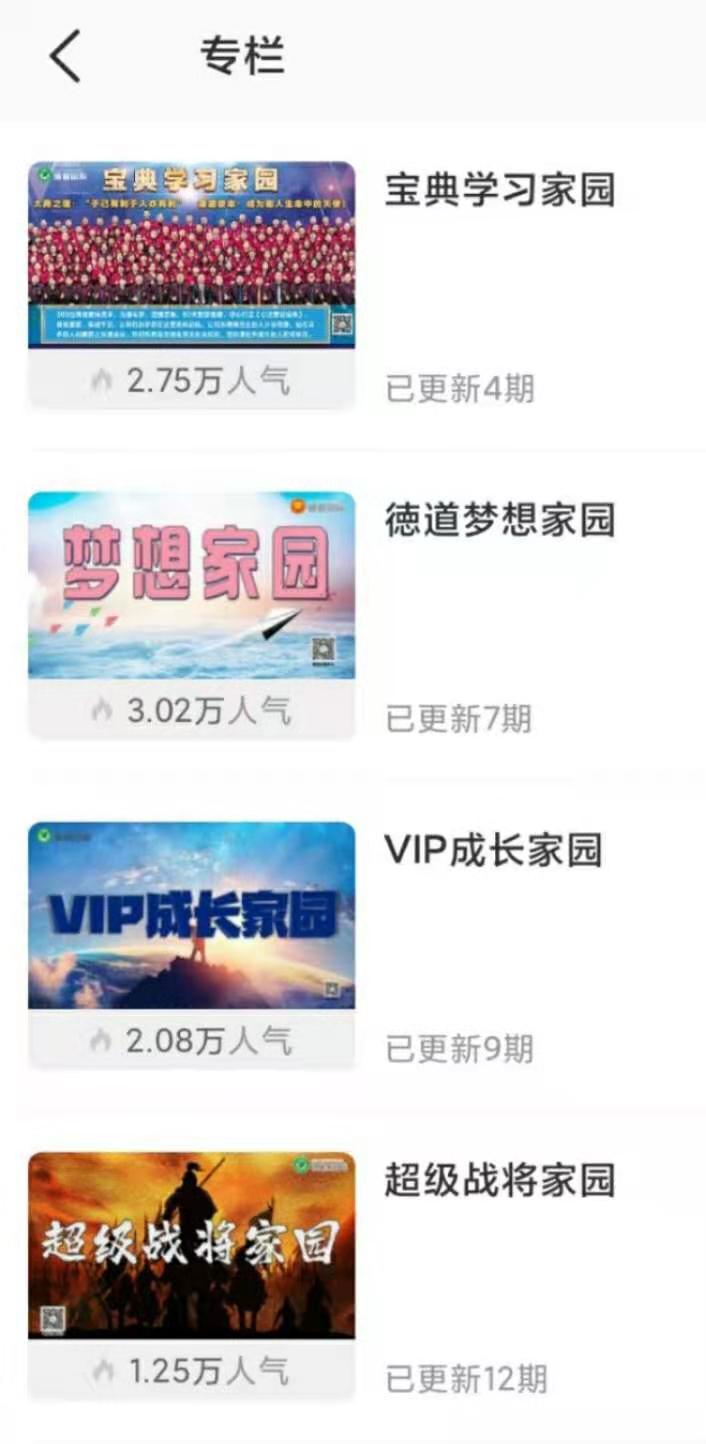Open the 宝典学习家园 column
Image resolution: width=706 pixels, height=1444 pixels.
(x=499, y=190)
